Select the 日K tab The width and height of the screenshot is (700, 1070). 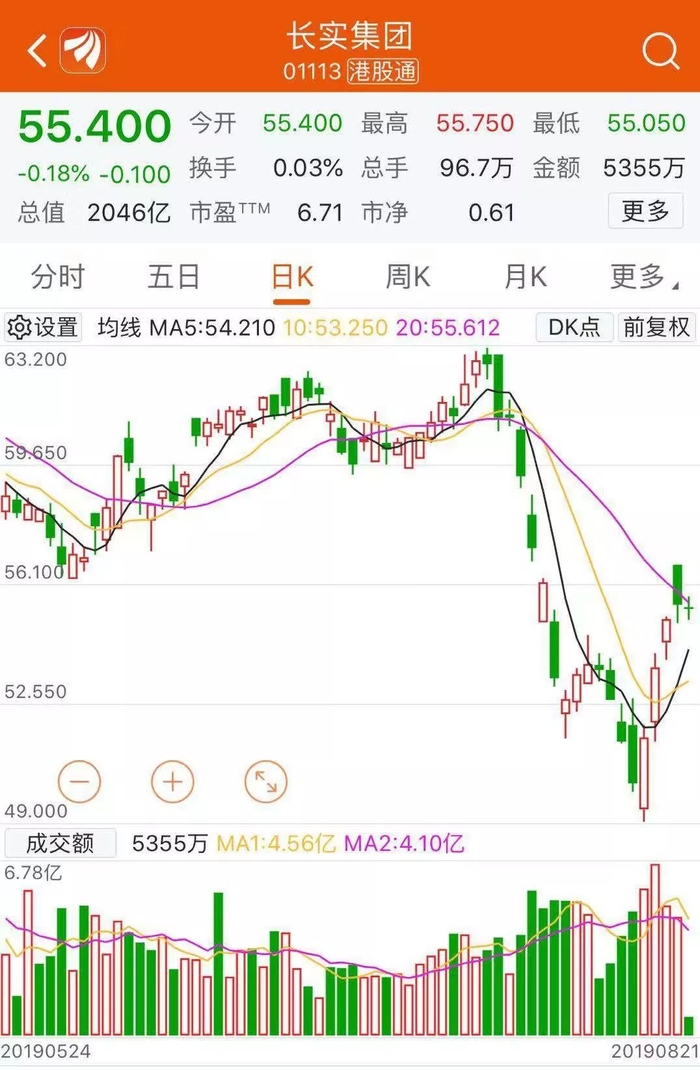point(292,277)
